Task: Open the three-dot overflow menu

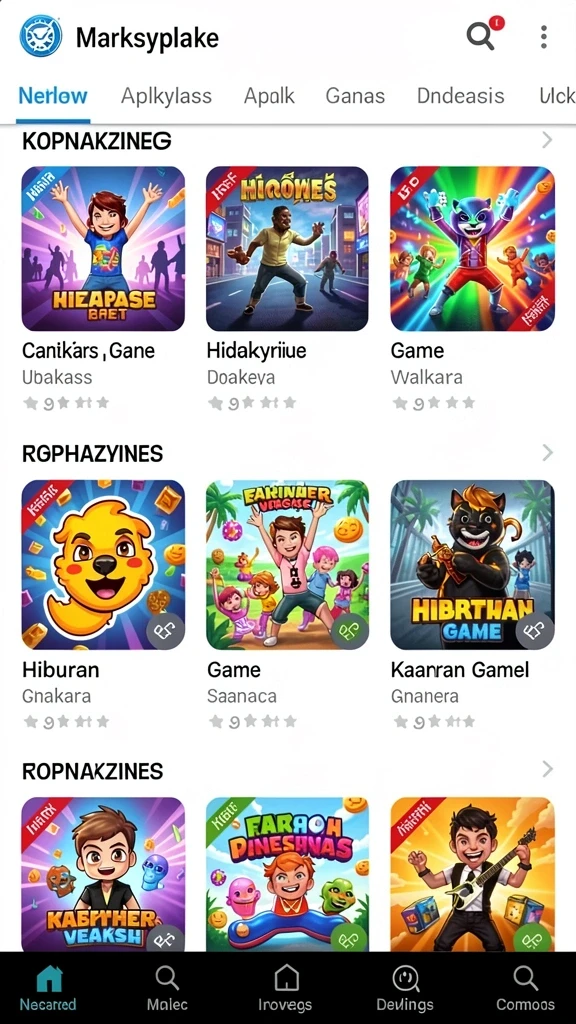Action: pos(543,37)
